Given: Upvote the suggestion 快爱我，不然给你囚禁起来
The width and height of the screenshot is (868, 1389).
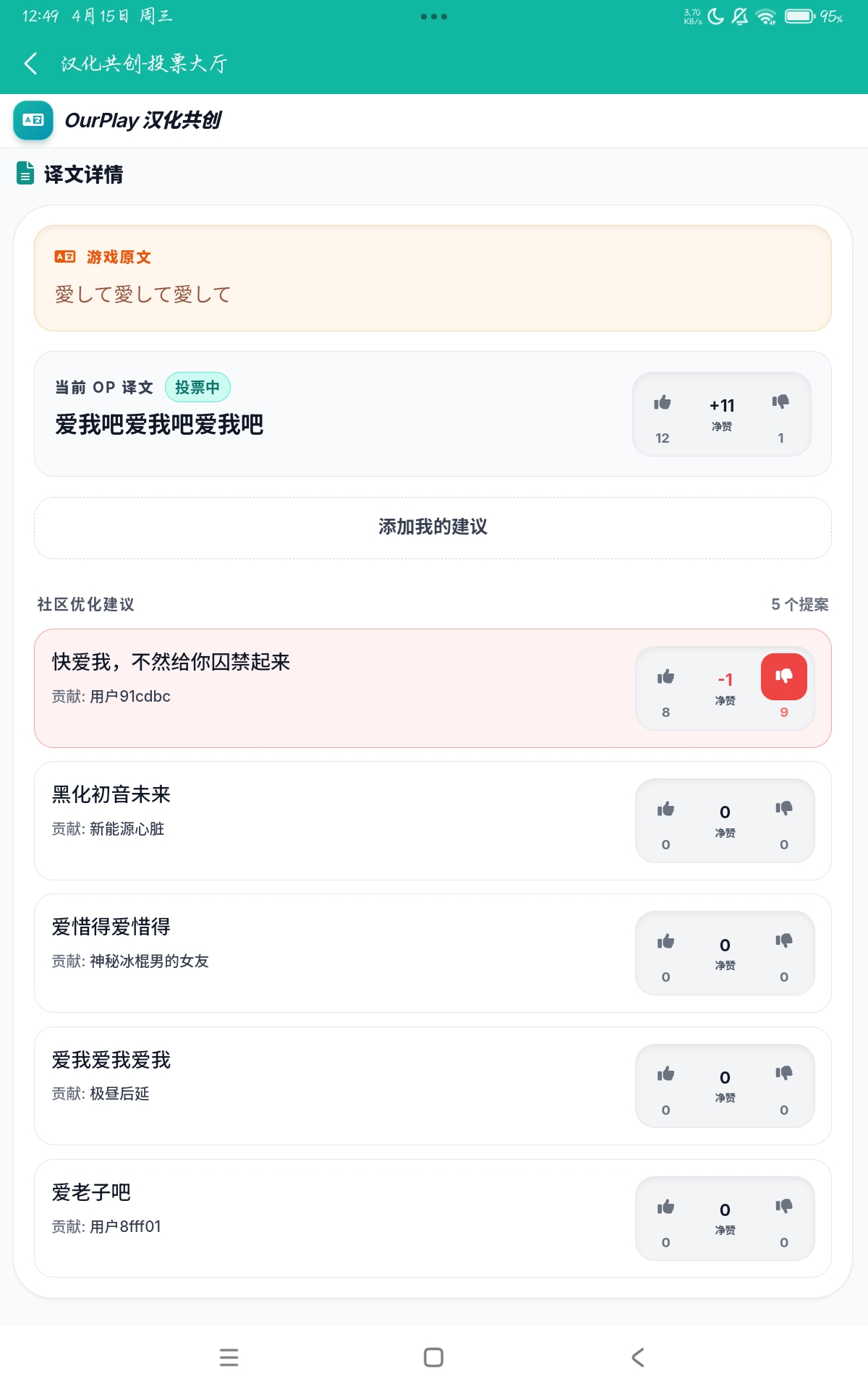Looking at the screenshot, I should [x=665, y=679].
